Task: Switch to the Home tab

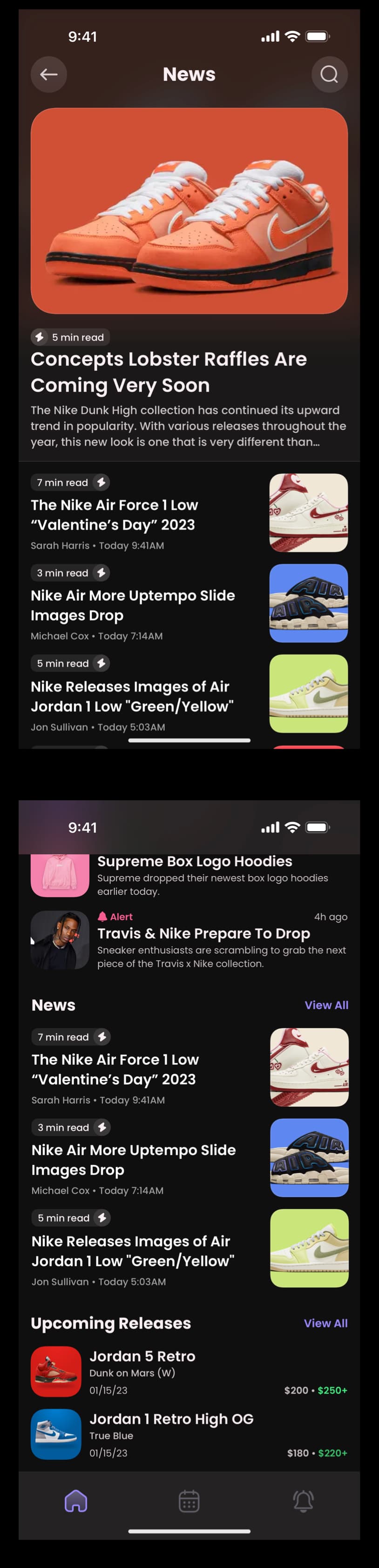Action: [x=76, y=1501]
